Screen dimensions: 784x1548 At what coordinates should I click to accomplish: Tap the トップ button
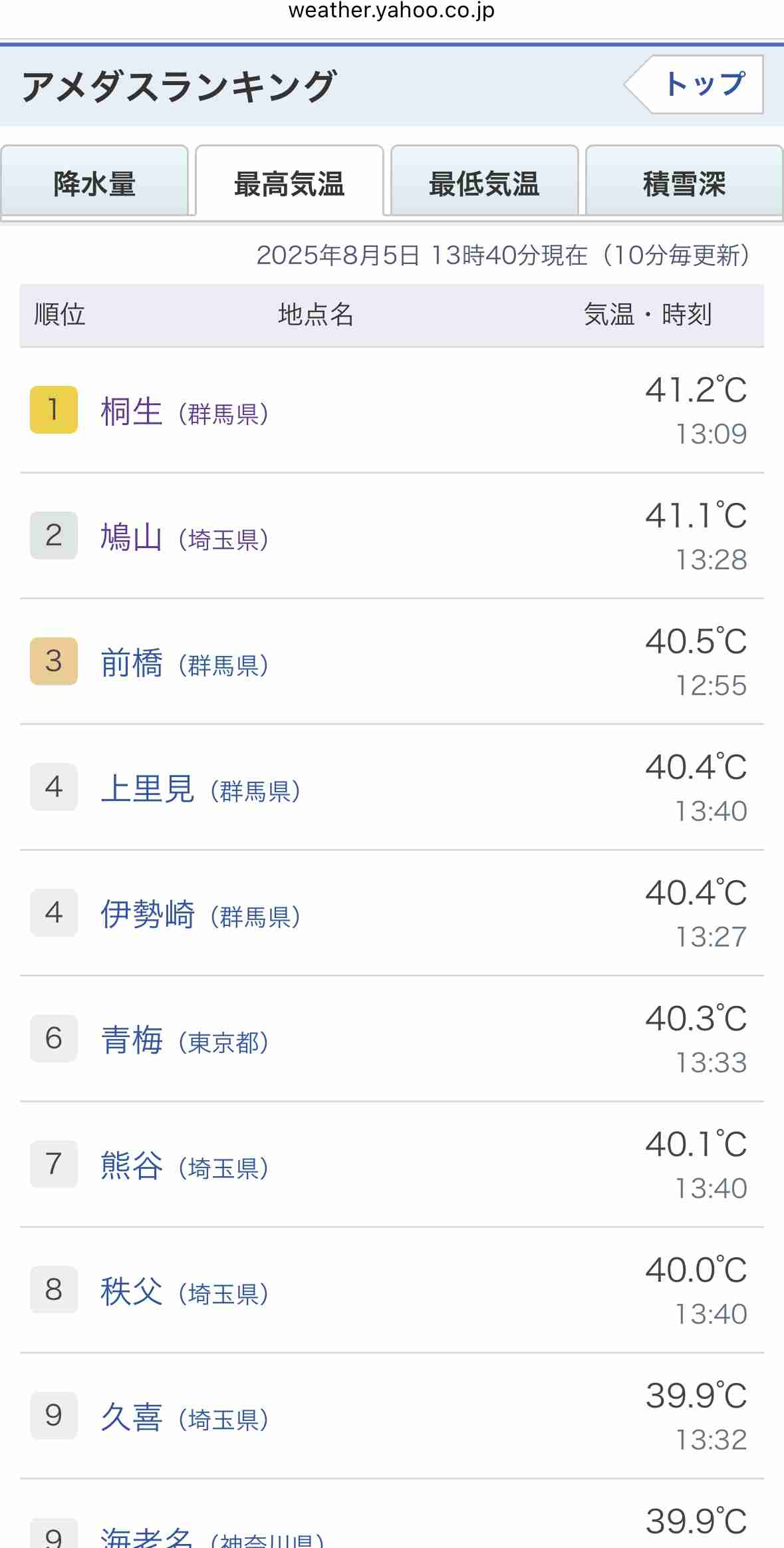pyautogui.click(x=694, y=84)
